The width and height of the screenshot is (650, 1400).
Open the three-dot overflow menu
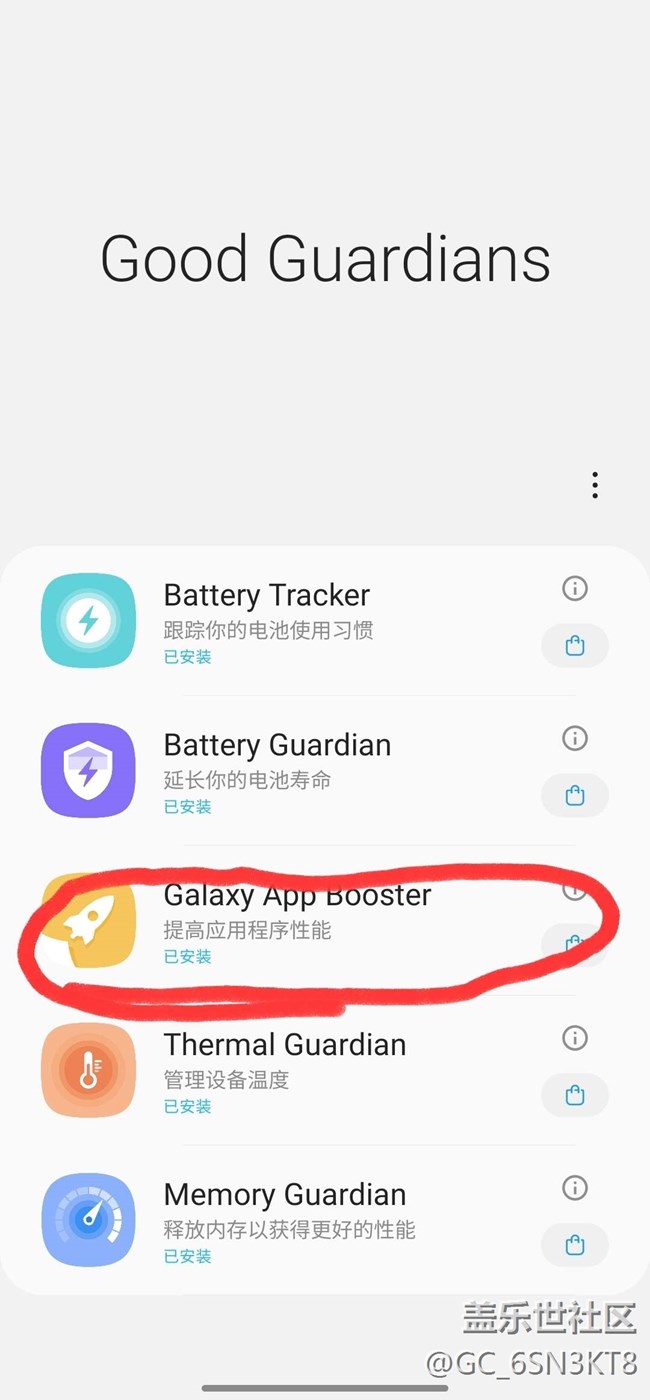click(x=594, y=486)
